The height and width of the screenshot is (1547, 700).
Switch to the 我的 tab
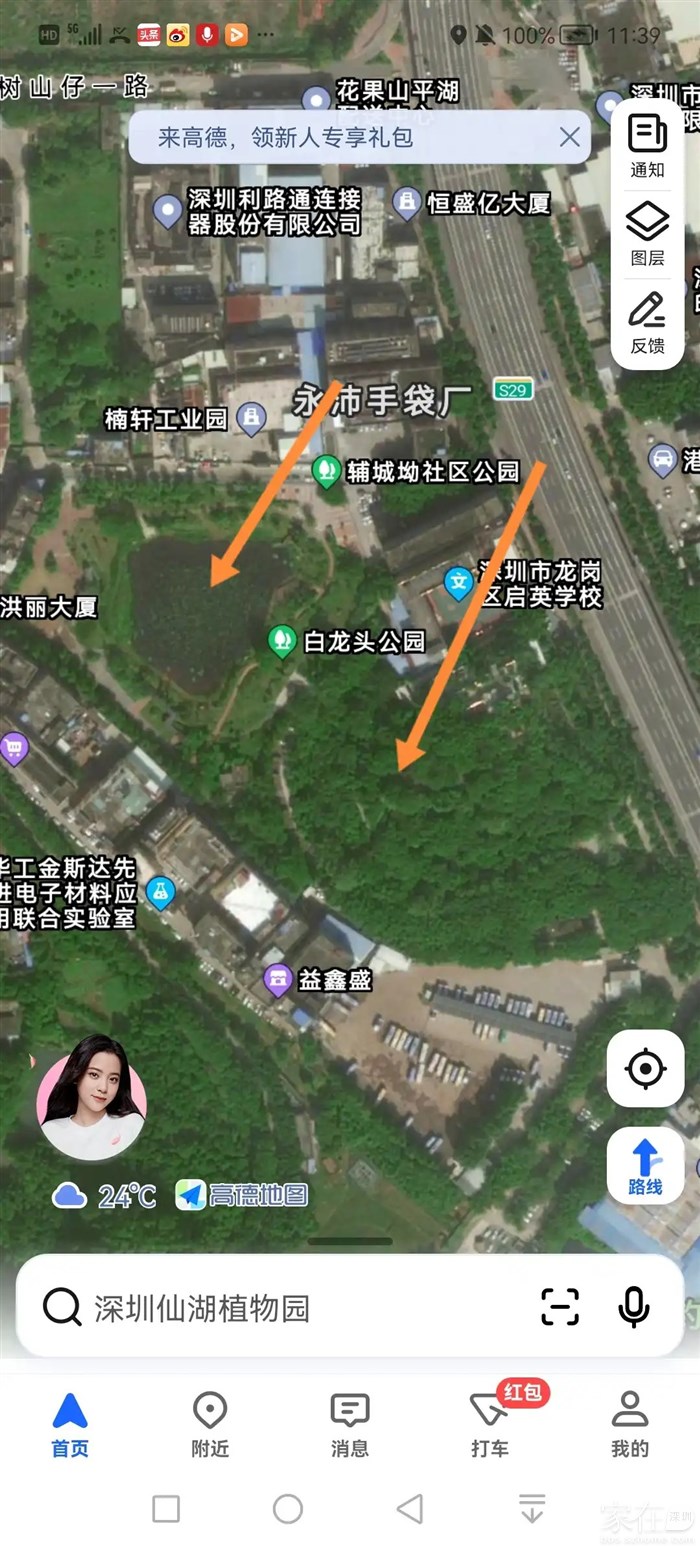click(x=630, y=1424)
